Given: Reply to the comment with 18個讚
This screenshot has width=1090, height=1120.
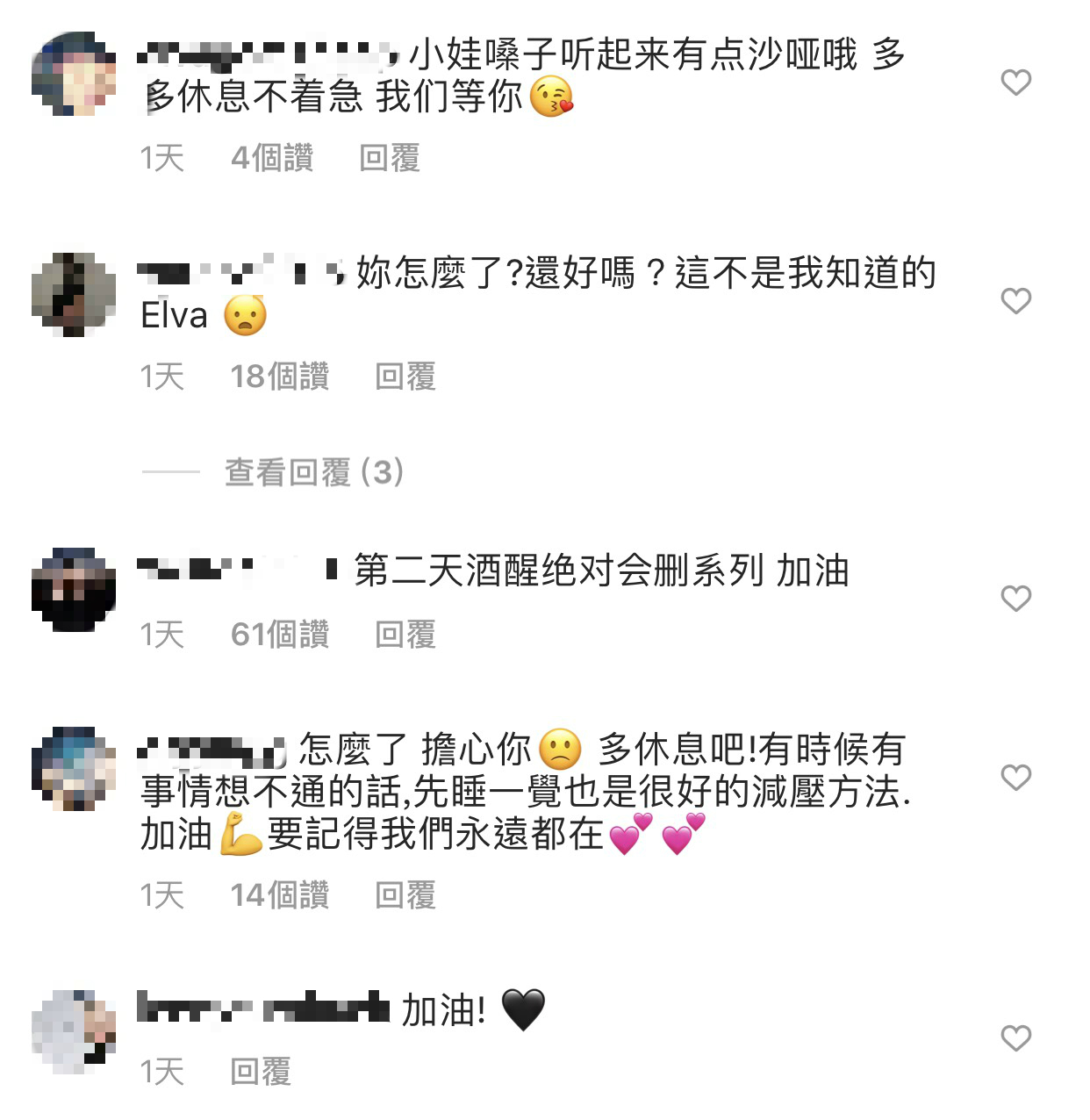Looking at the screenshot, I should point(405,377).
